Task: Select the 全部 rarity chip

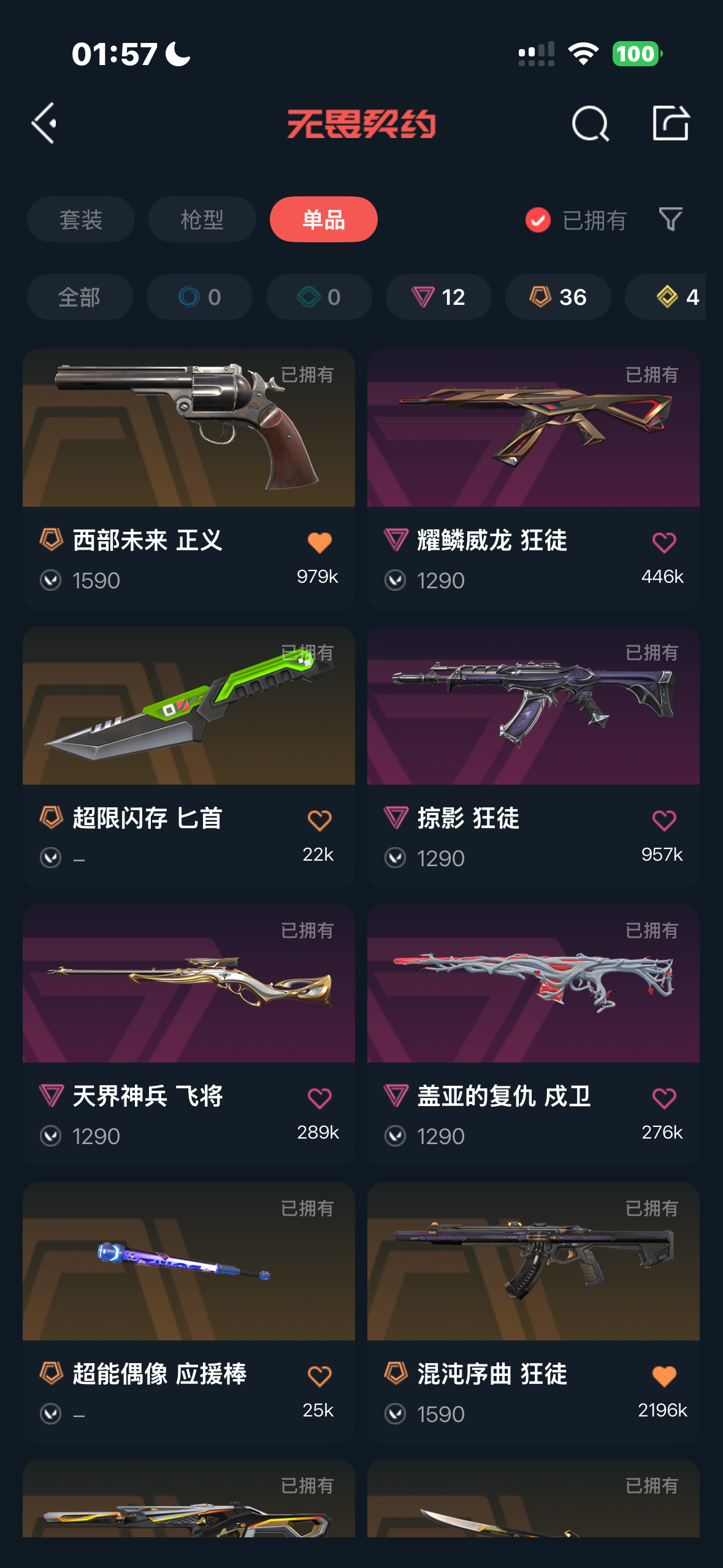Action: [80, 297]
